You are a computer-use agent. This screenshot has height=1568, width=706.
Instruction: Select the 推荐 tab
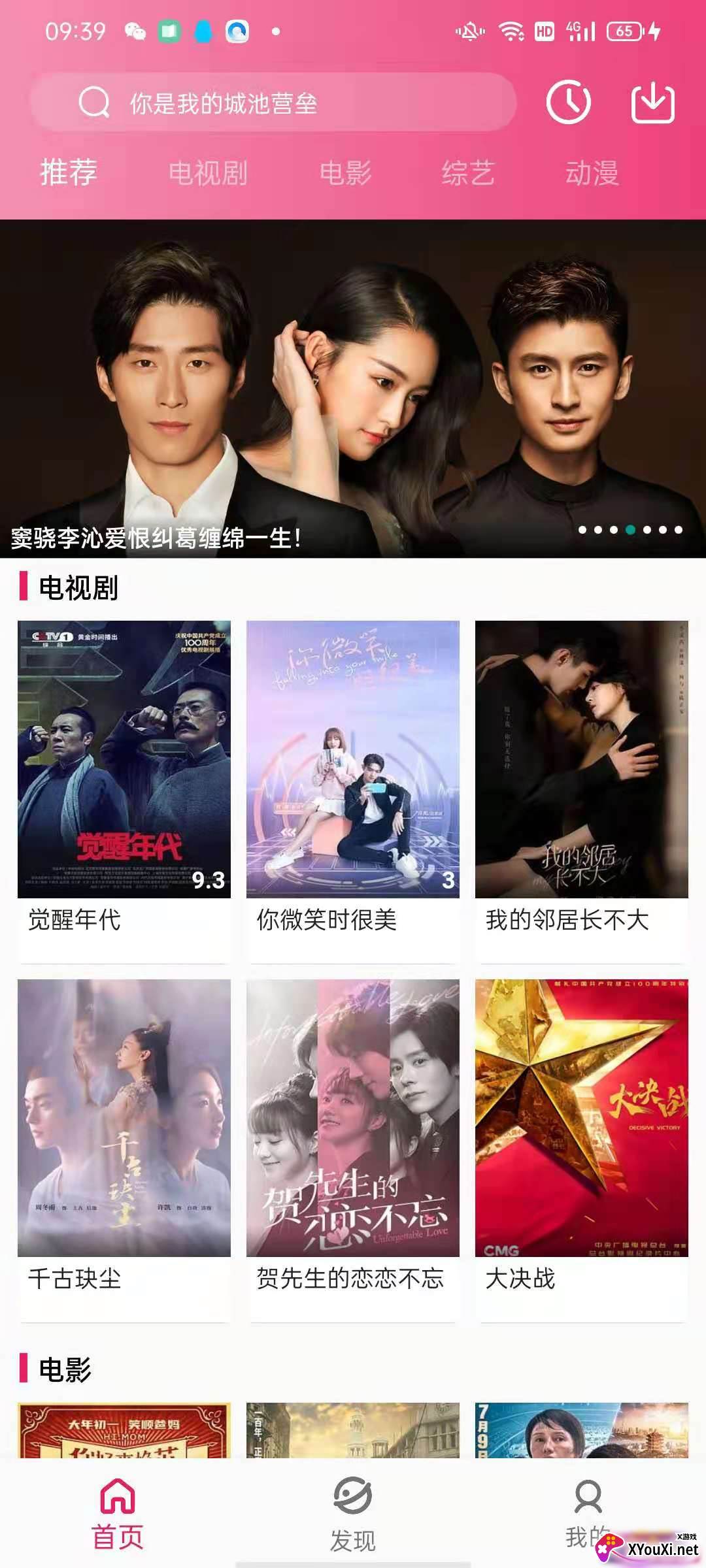click(69, 173)
